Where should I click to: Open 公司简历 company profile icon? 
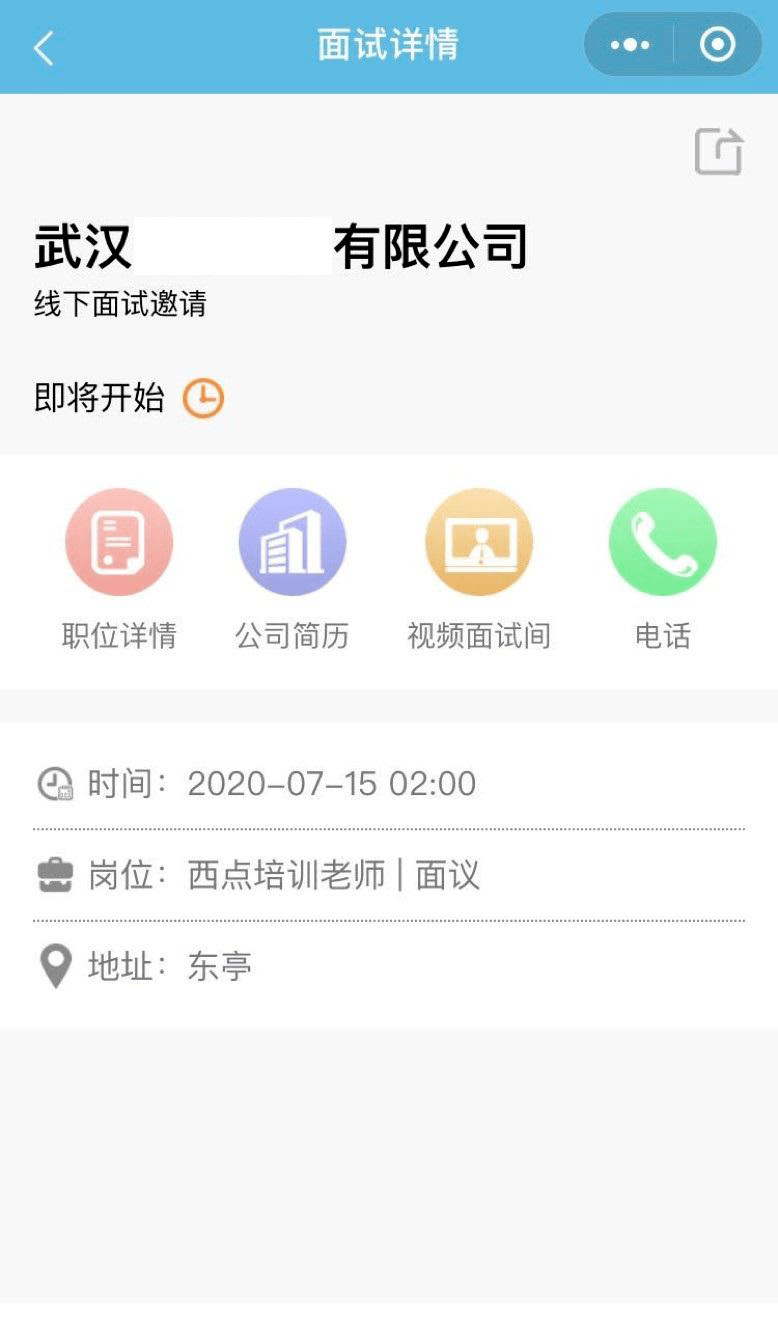tap(292, 540)
